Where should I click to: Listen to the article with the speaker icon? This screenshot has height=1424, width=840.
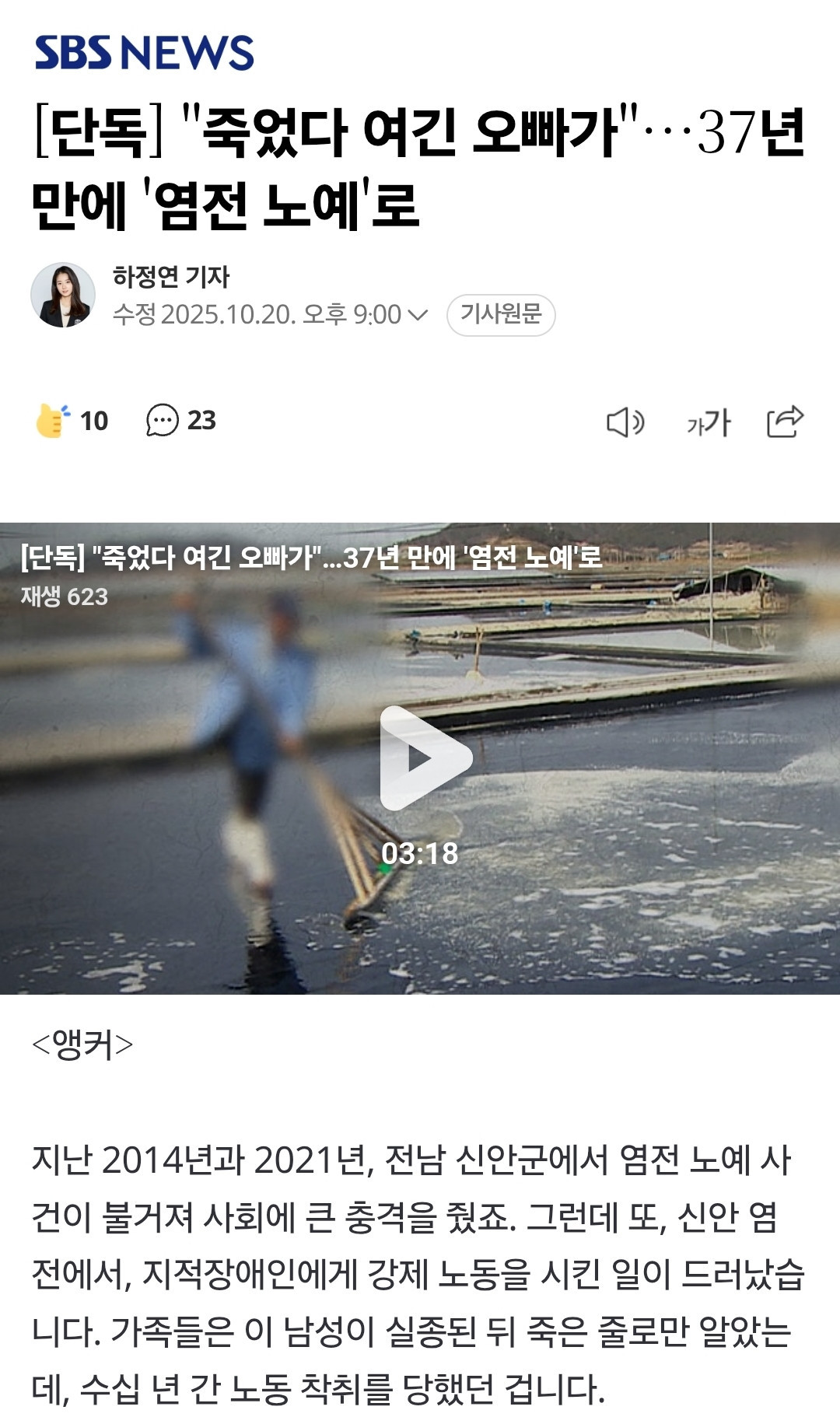pyautogui.click(x=625, y=422)
